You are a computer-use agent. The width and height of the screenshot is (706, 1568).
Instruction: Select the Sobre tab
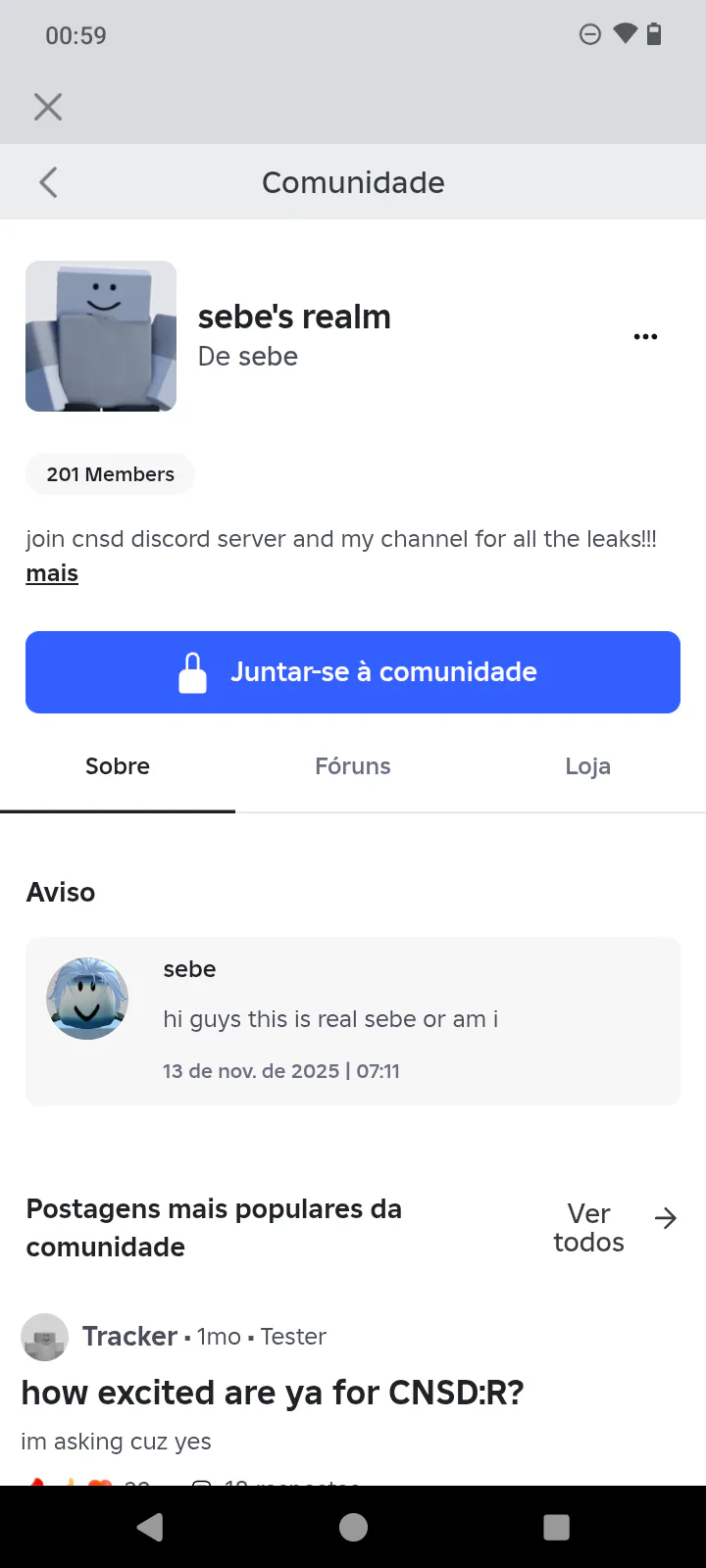(118, 766)
